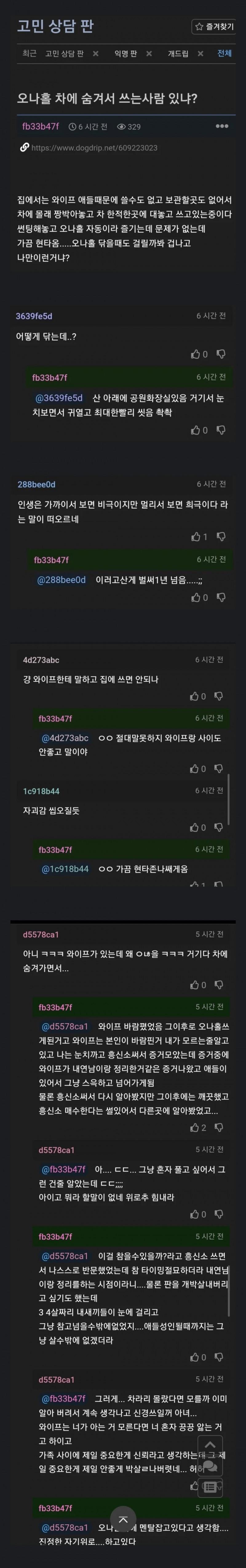
Task: Close the 개드립 tab
Action: point(200,53)
